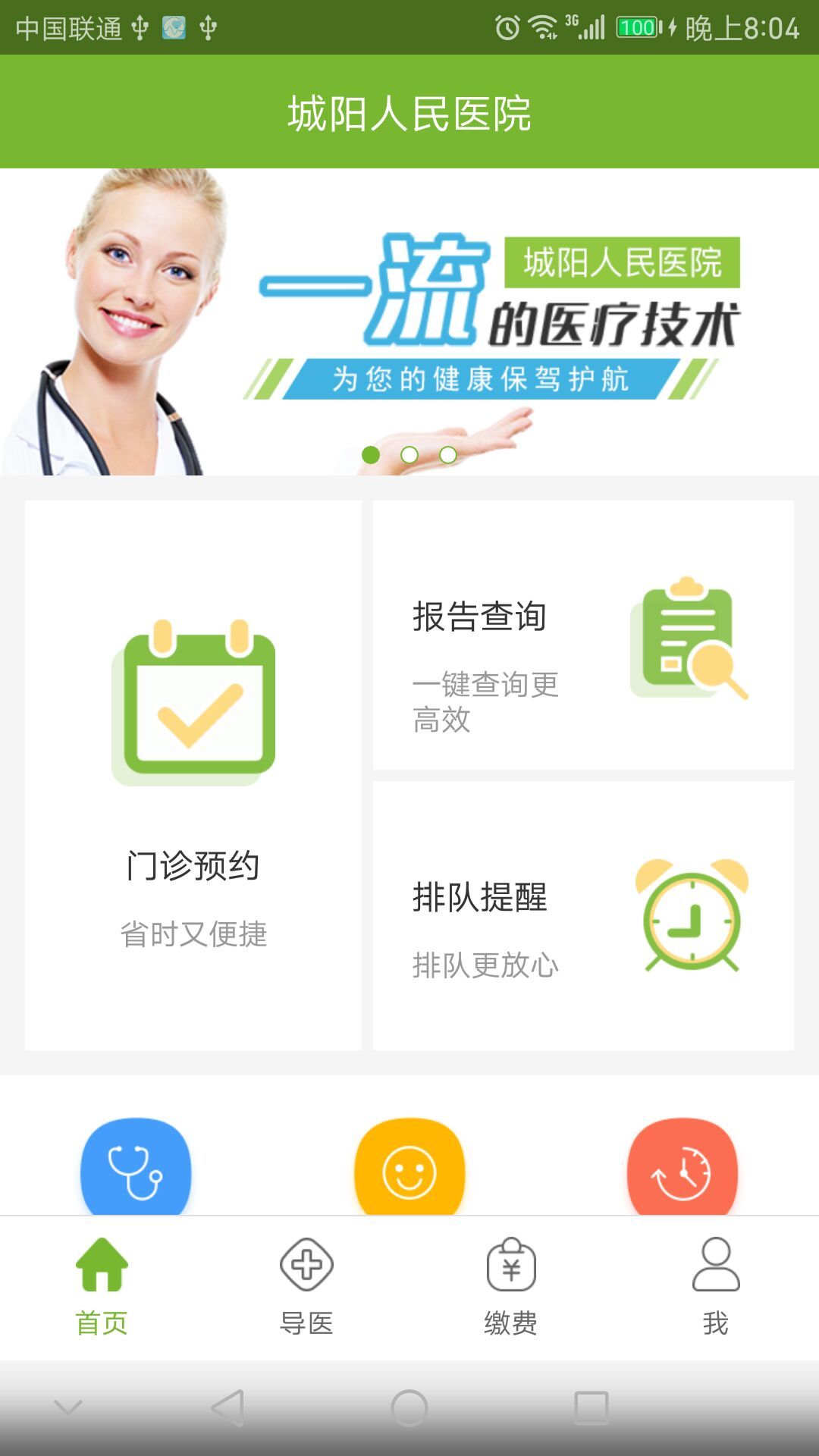819x1456 pixels.
Task: Switch to the 缴费 payment tab
Action: (512, 1289)
